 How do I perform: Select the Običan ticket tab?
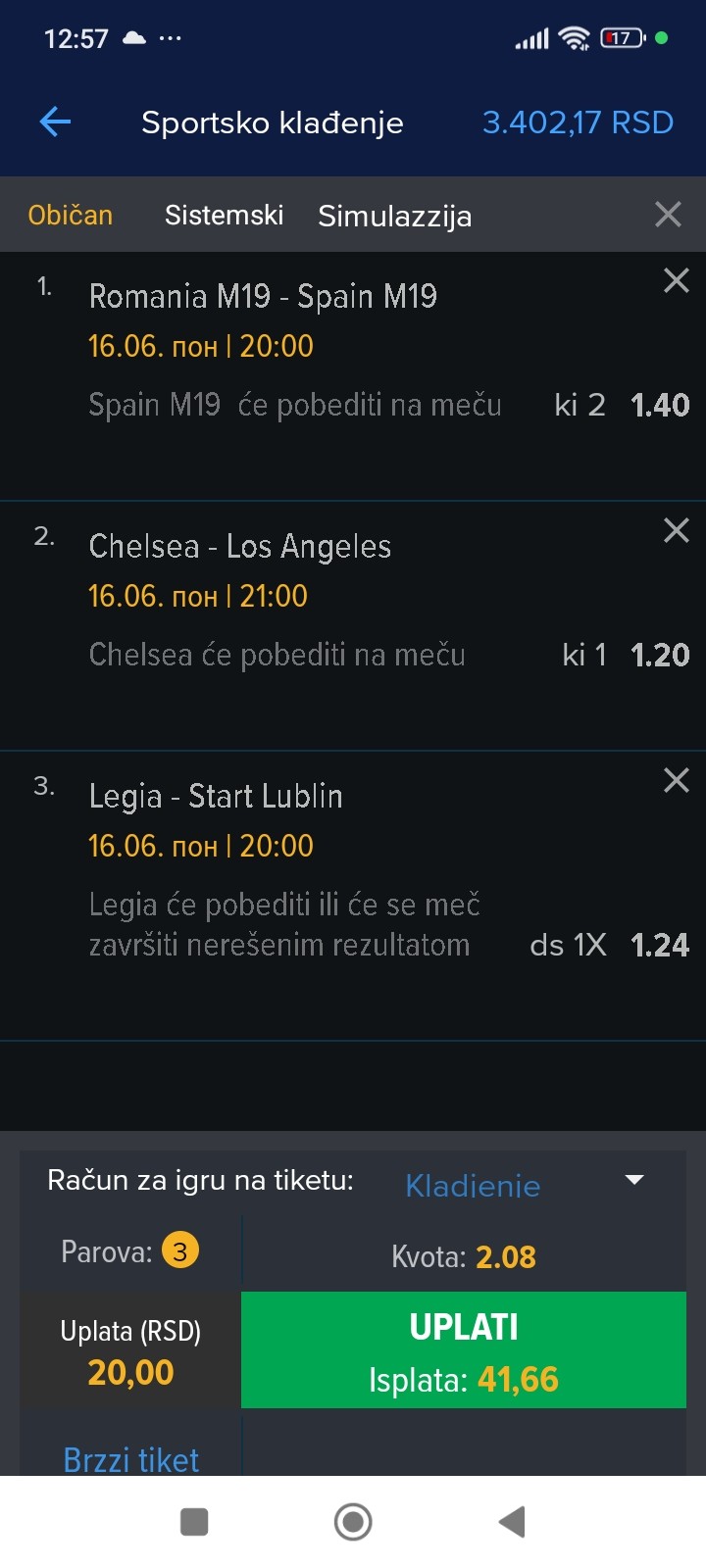(71, 215)
